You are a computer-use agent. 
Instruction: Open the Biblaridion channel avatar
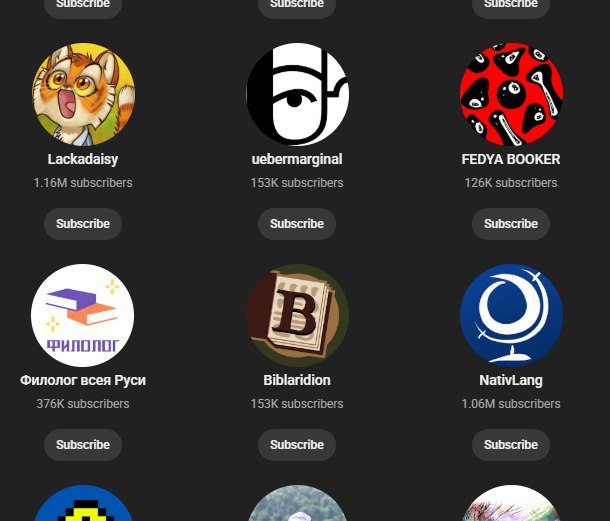(297, 315)
